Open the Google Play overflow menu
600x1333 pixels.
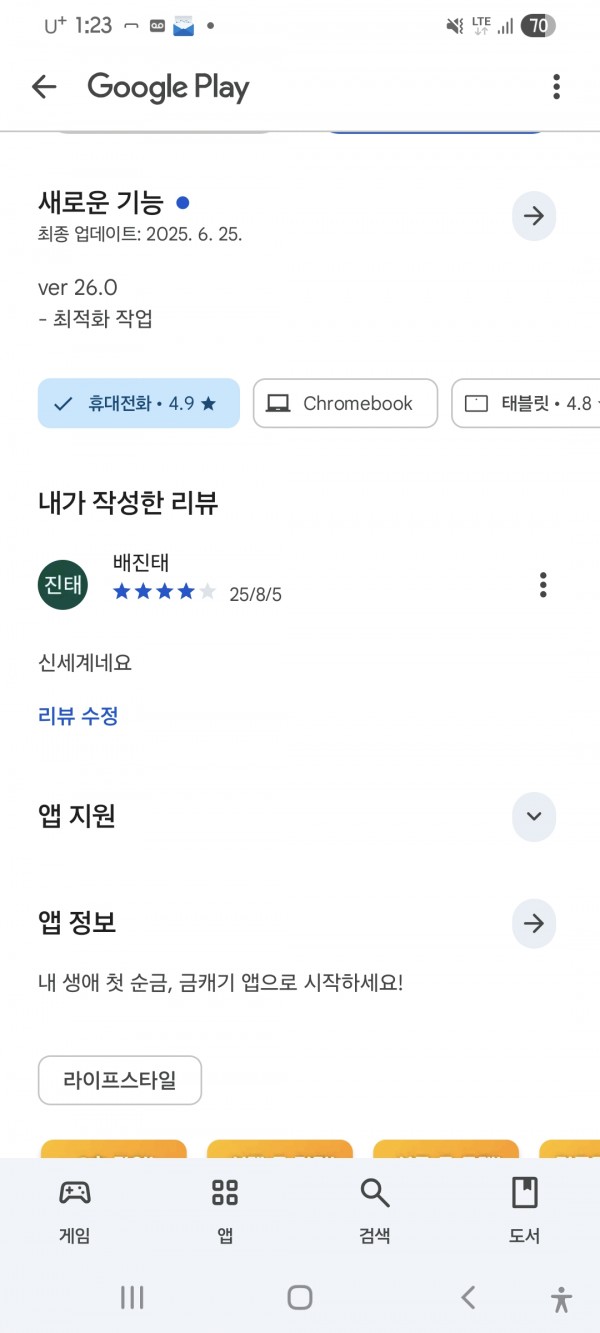tap(556, 87)
